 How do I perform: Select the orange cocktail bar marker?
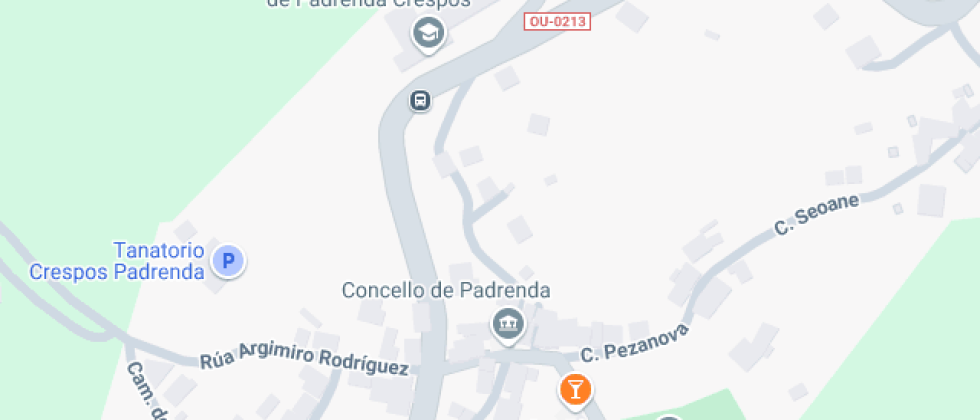tap(574, 388)
